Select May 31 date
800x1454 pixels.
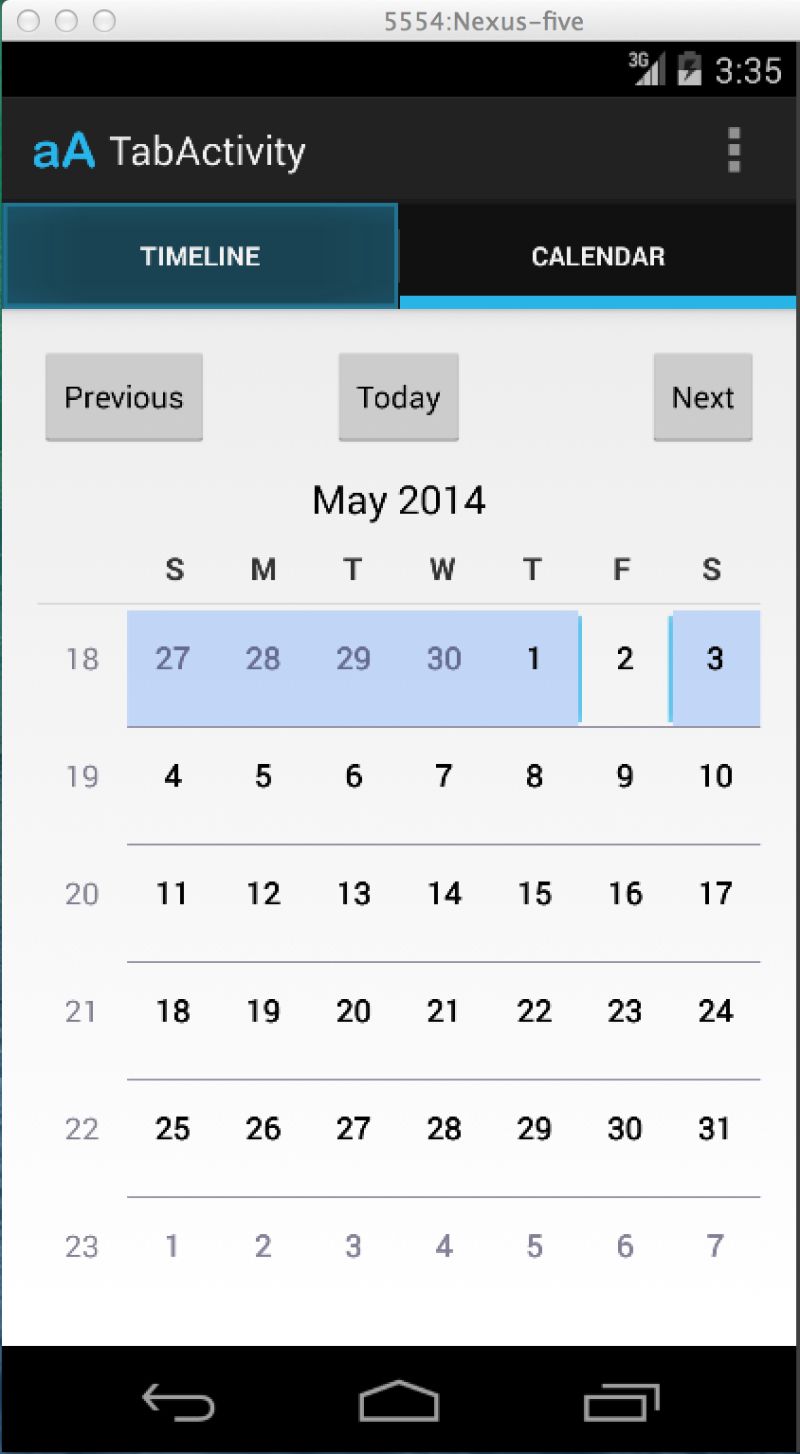pos(714,1129)
